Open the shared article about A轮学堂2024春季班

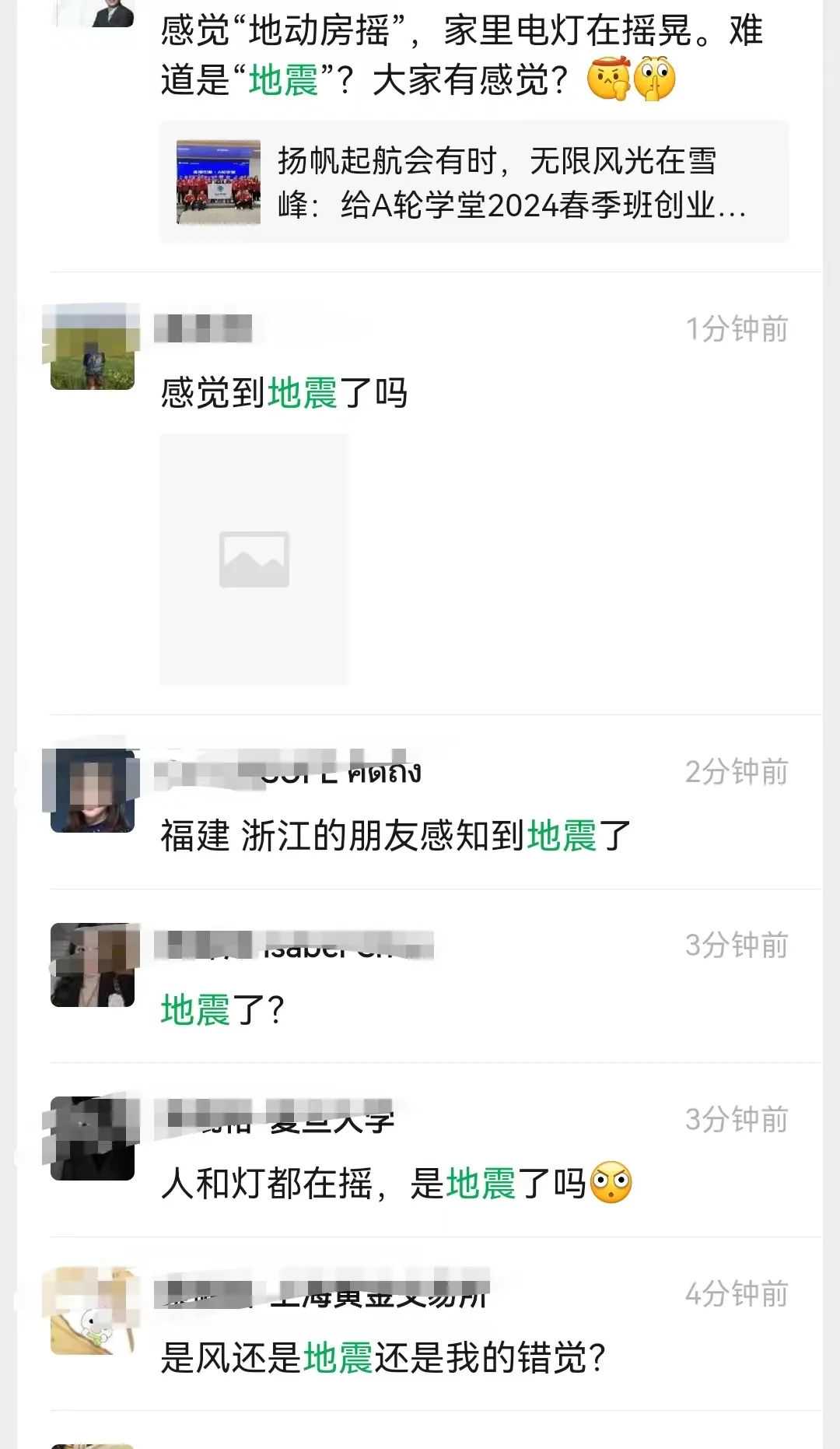pyautogui.click(x=474, y=182)
